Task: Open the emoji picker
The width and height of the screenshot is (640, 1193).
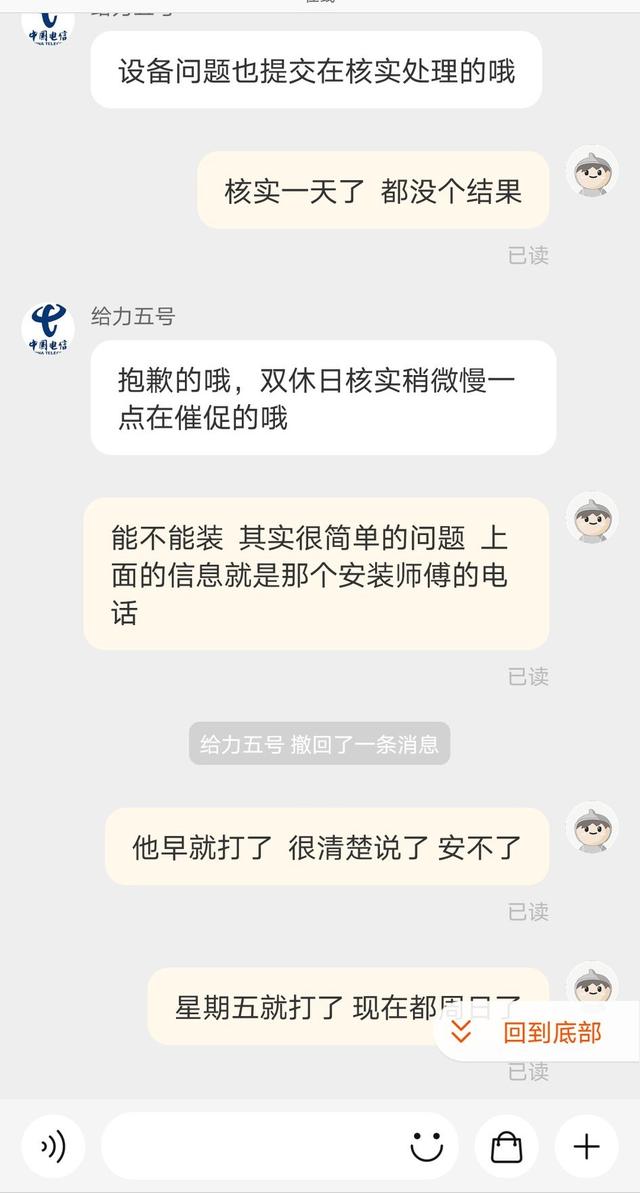Action: point(426,1147)
